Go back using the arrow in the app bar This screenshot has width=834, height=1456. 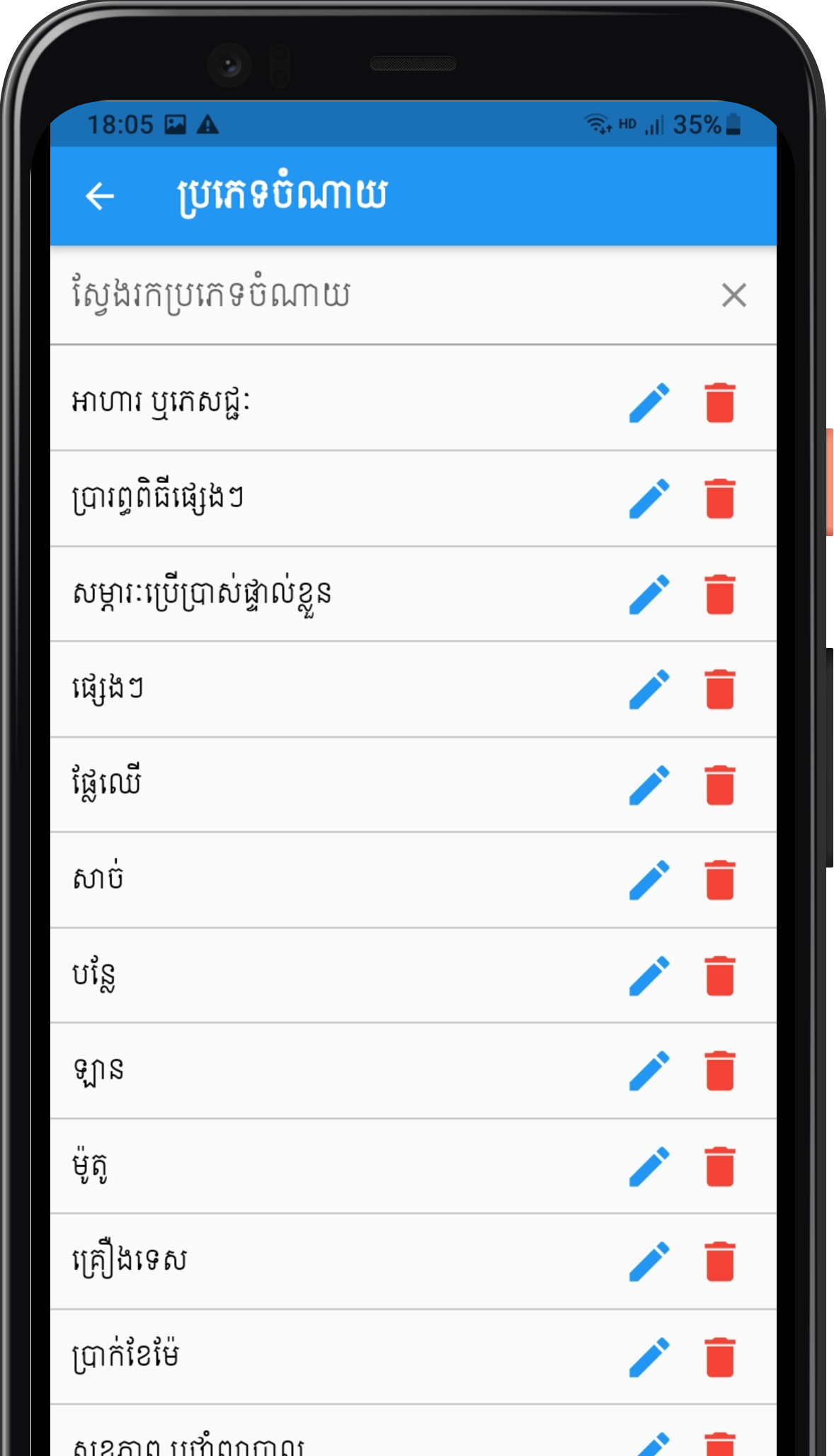click(100, 196)
